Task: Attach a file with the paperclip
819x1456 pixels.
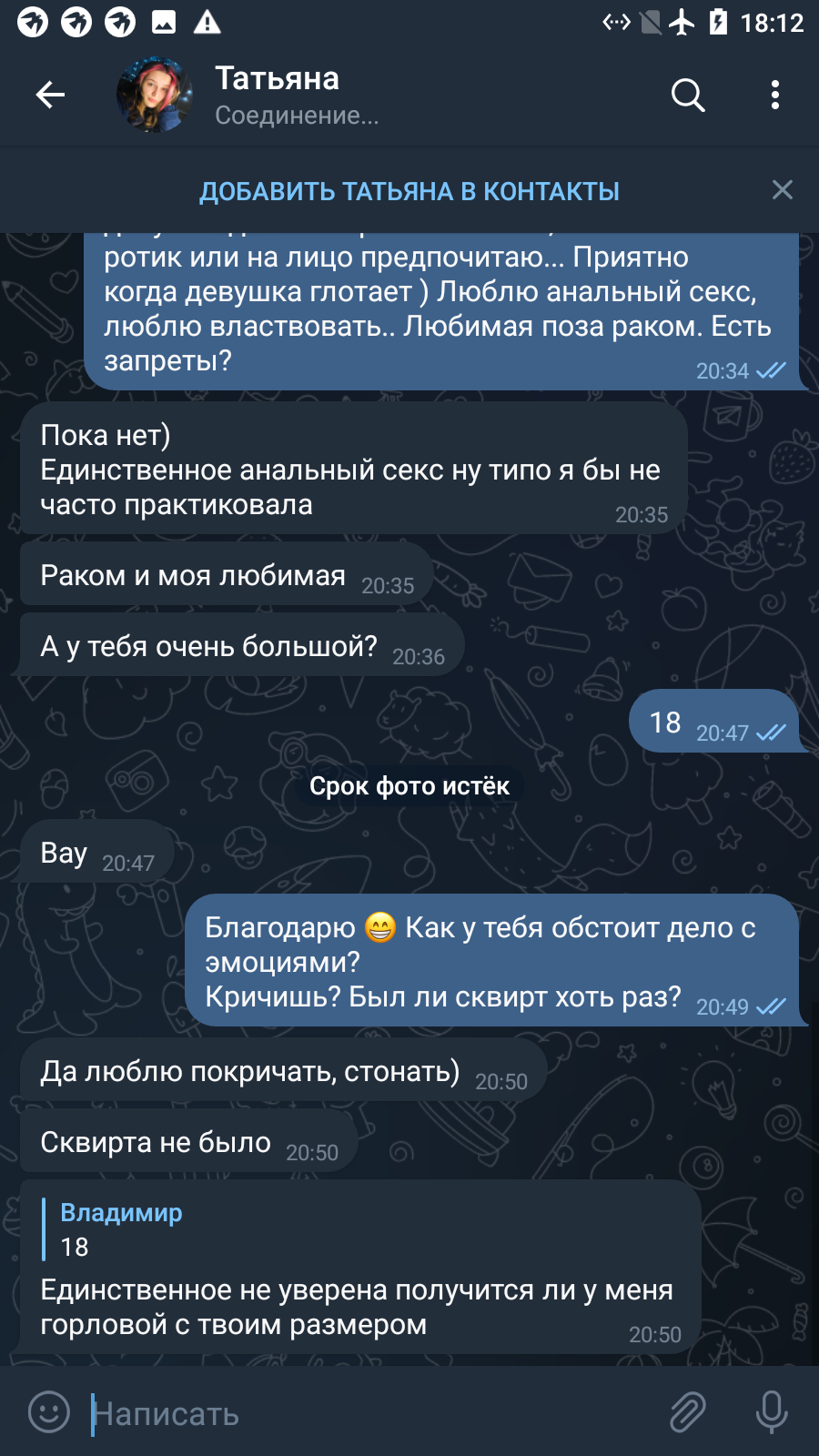Action: point(688,1412)
